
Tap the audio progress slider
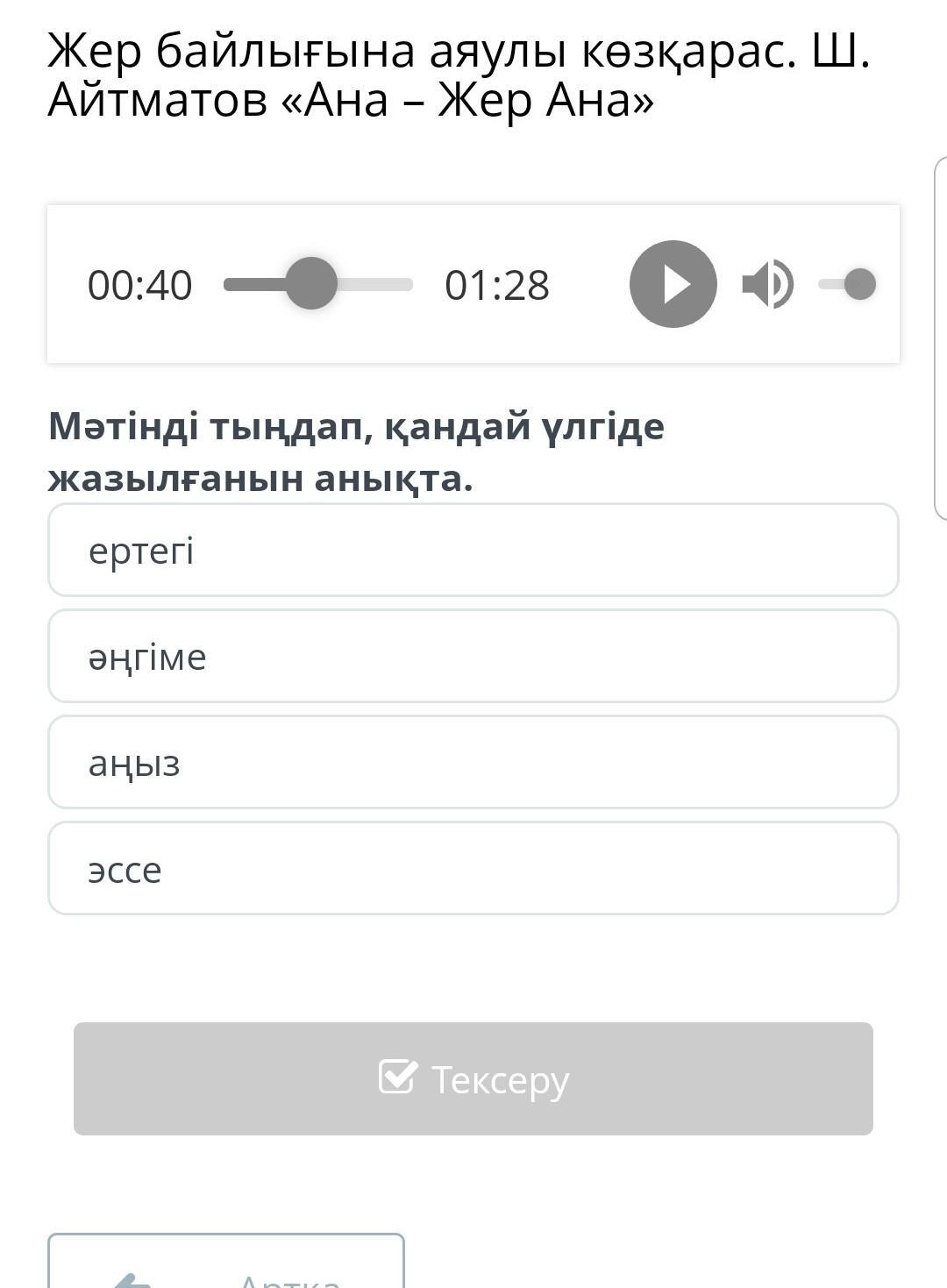coord(317,284)
